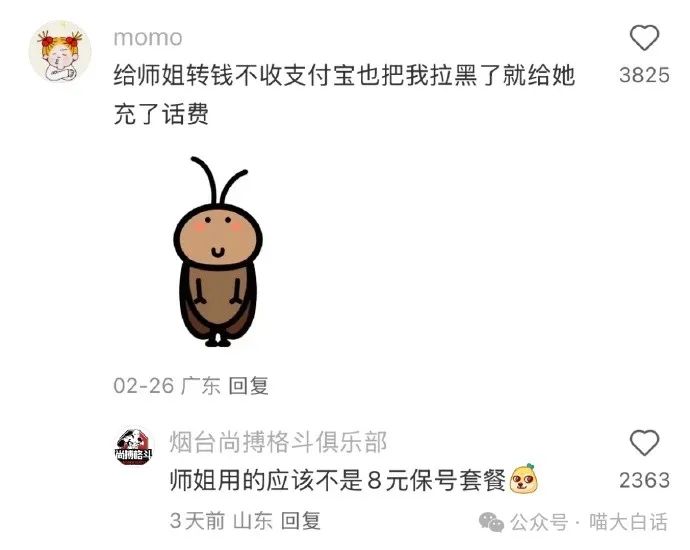The image size is (690, 550).
Task: View the cockroach sticker image in momo's comment
Action: coord(218,252)
